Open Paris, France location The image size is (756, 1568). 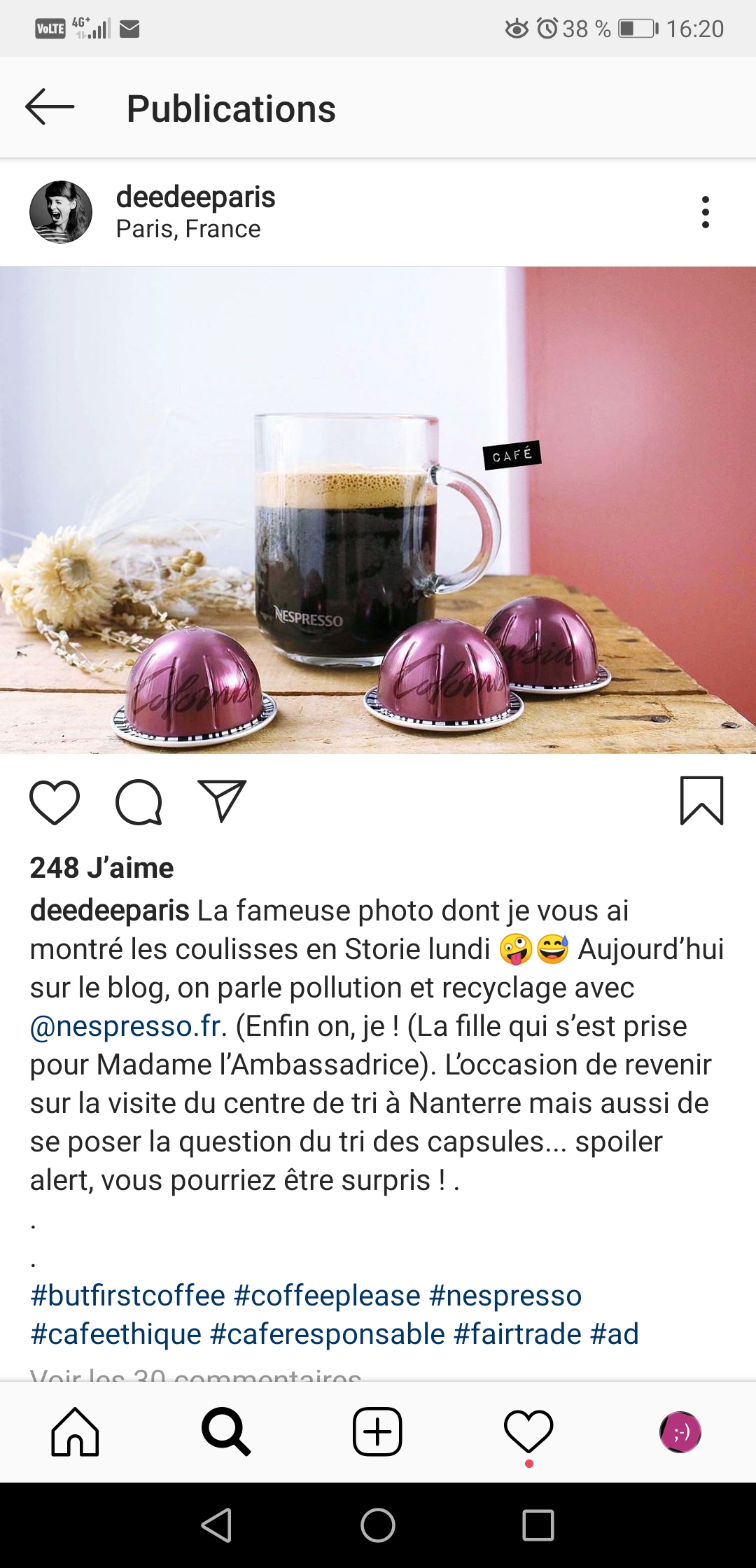(x=188, y=229)
